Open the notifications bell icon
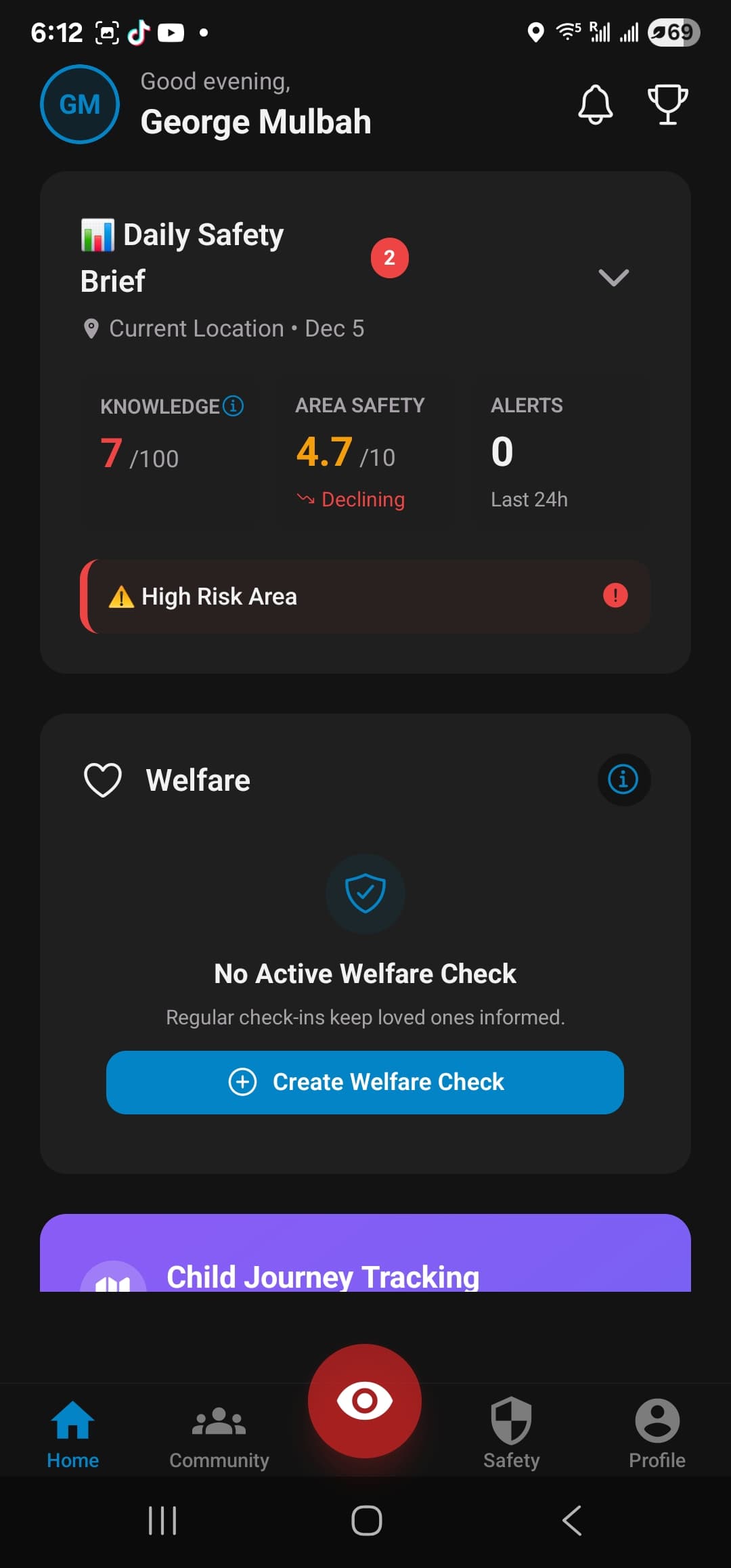This screenshot has height=1568, width=731. (x=595, y=104)
